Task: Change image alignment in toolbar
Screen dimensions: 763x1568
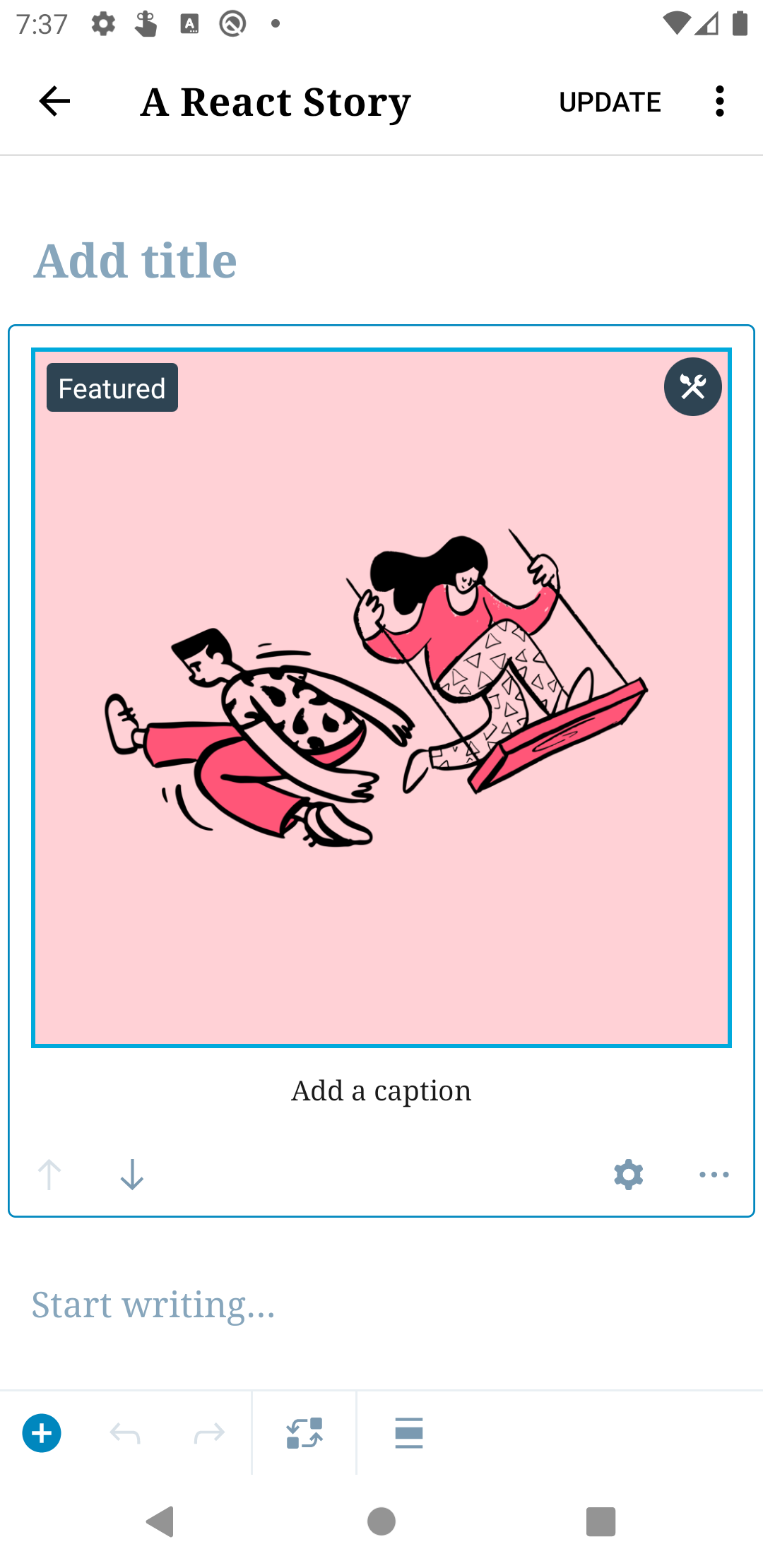Action: (x=409, y=1433)
